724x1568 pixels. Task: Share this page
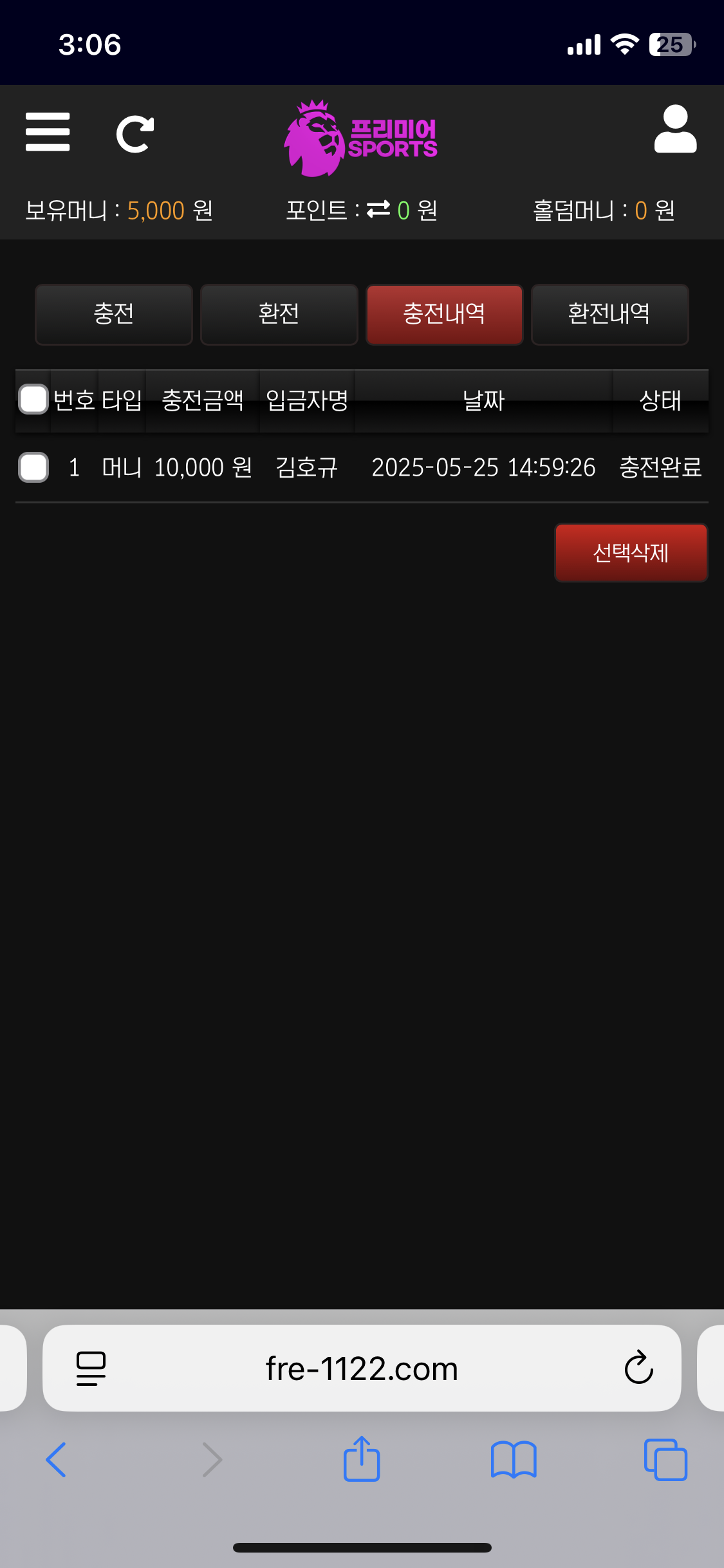[362, 1460]
